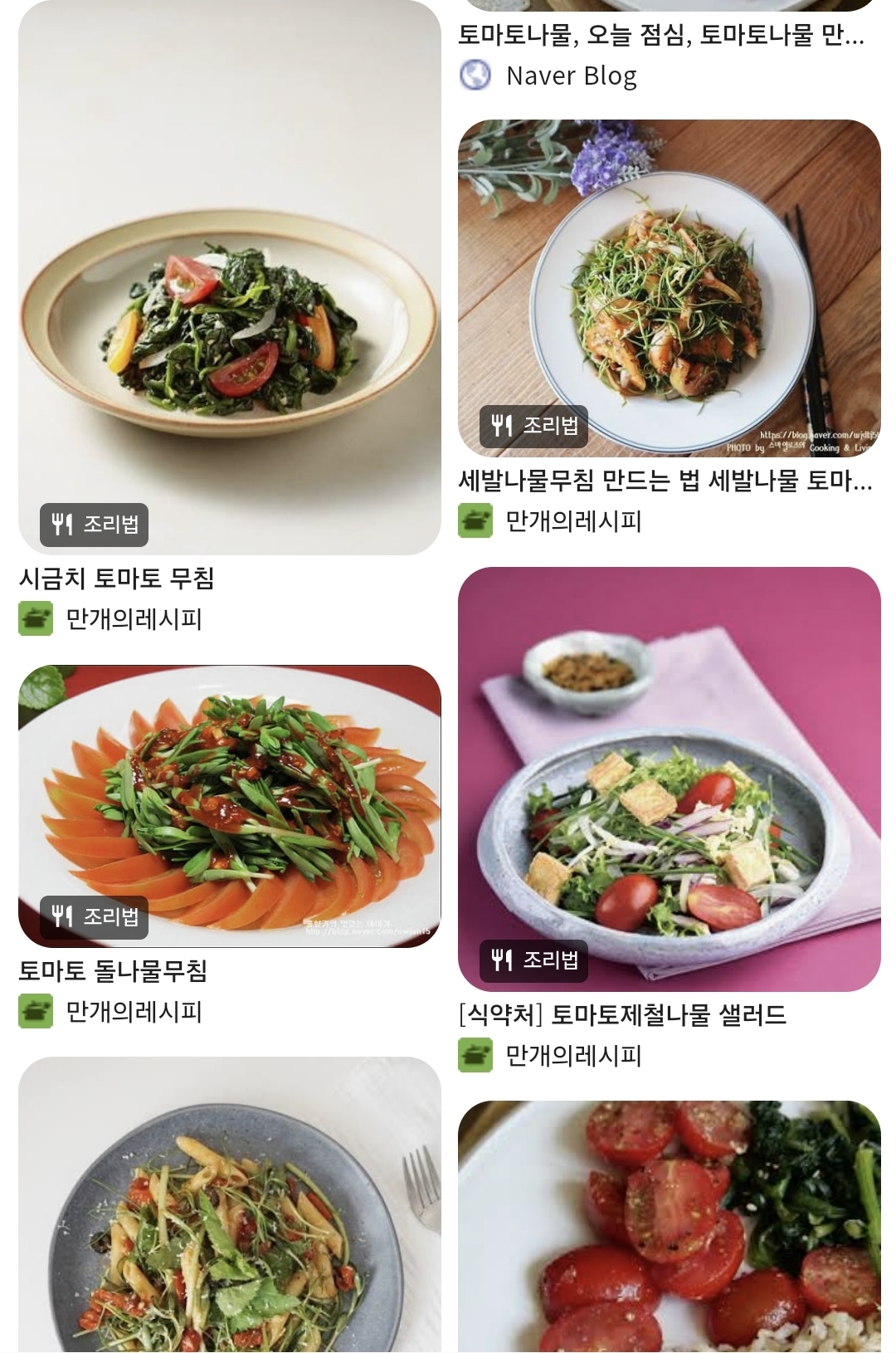Viewport: 896px width, 1353px height.
Task: Open the 시금치 토마토 무침 recipe image
Action: [229, 278]
